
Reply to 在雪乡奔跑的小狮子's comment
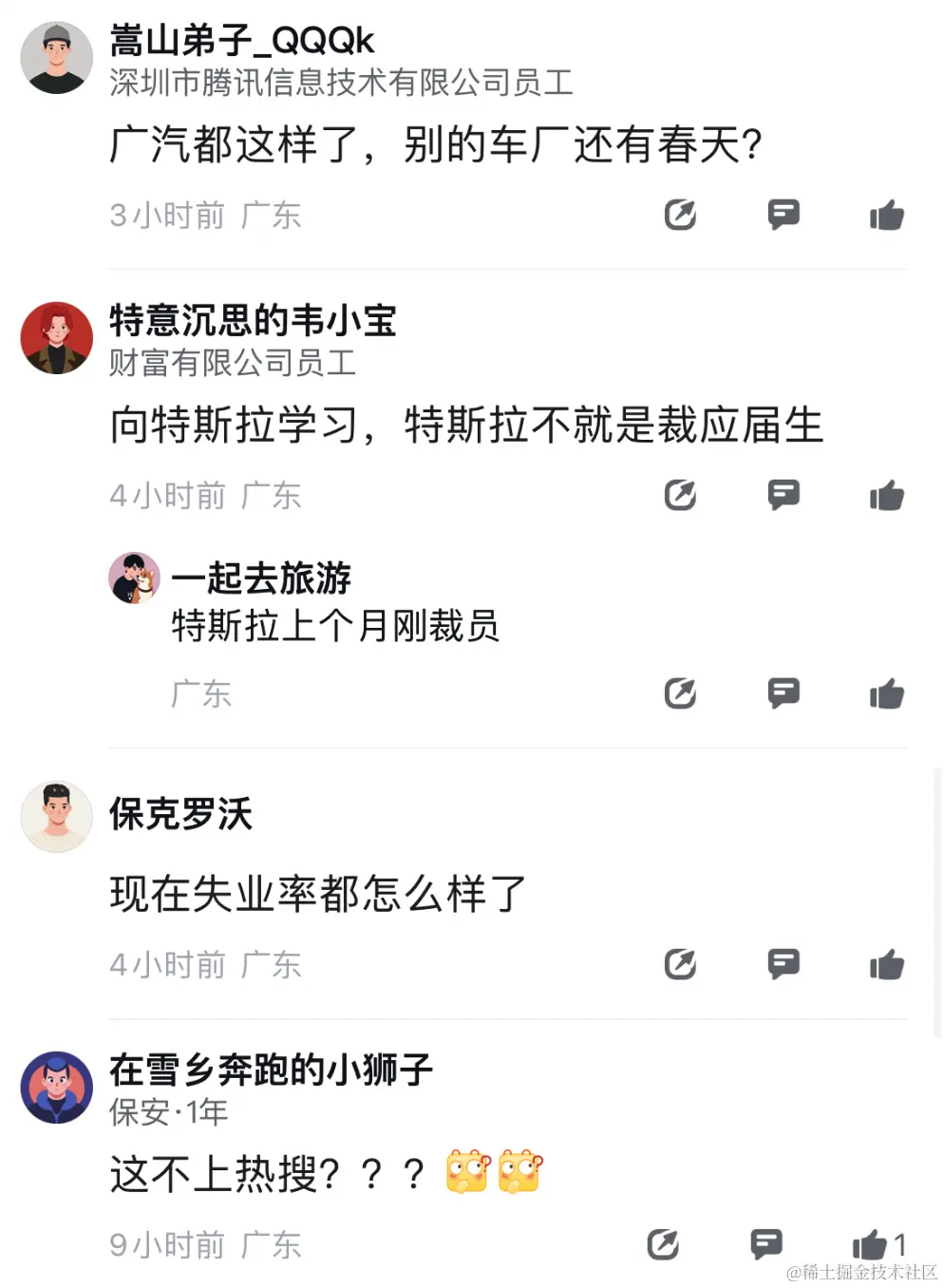point(765,1243)
